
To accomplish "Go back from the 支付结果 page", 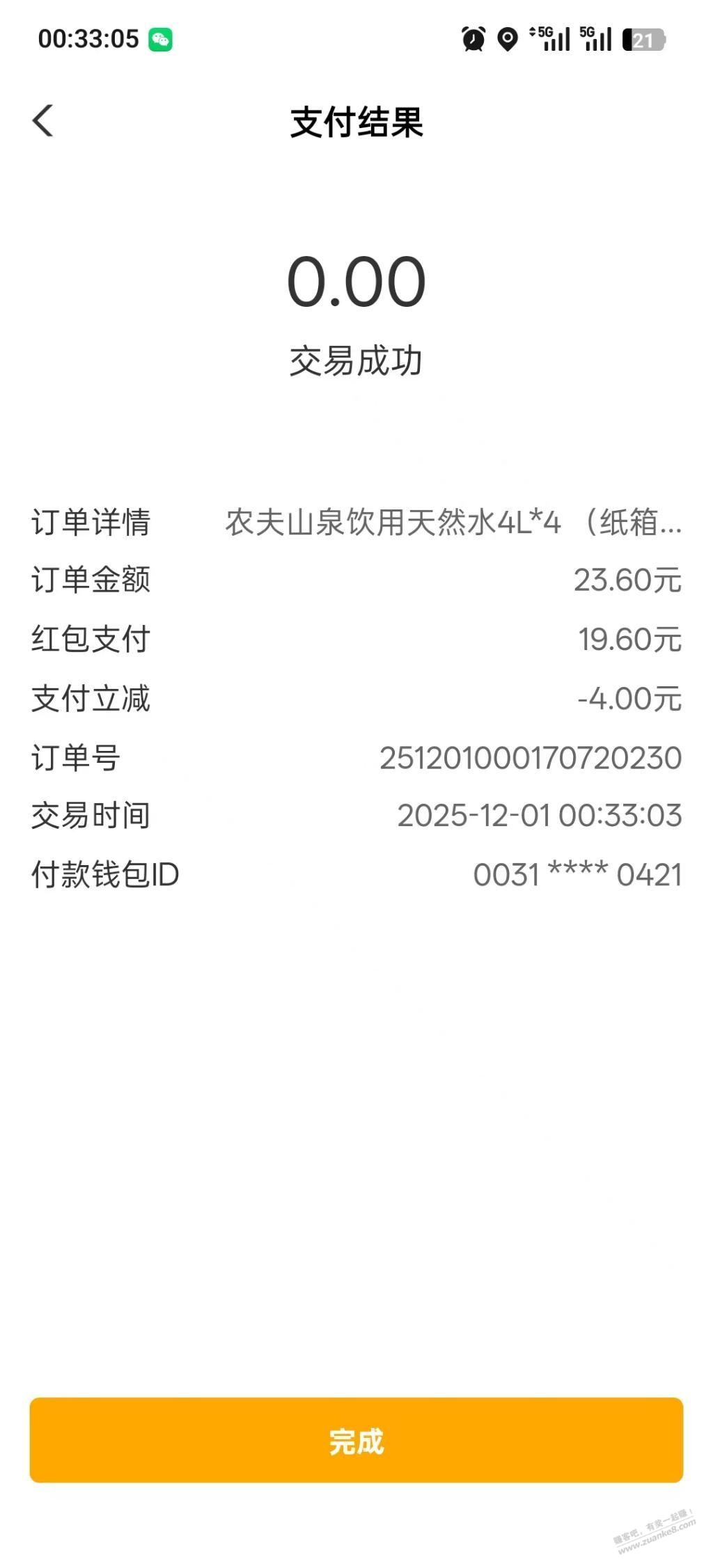I will click(x=43, y=121).
